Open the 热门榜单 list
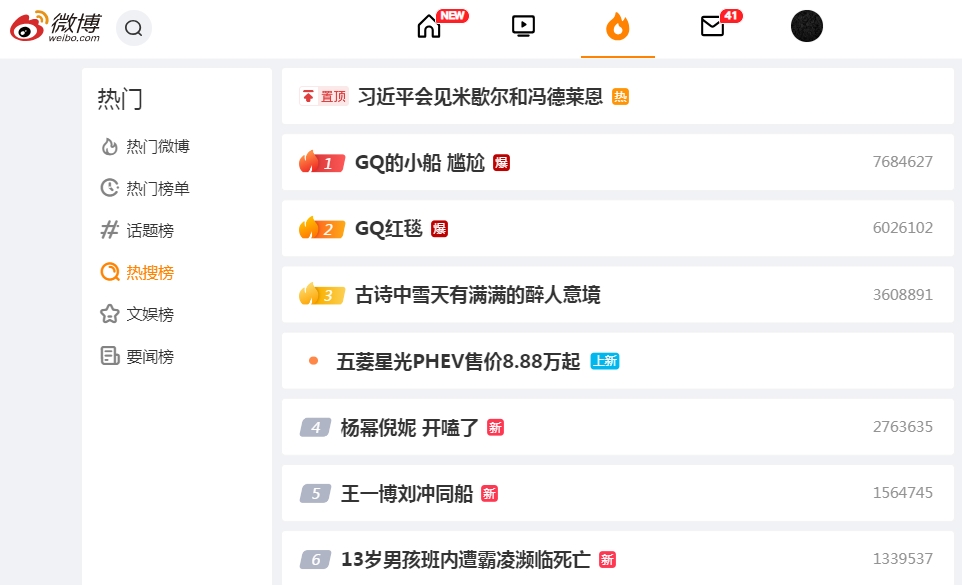This screenshot has height=585, width=962. pos(157,188)
